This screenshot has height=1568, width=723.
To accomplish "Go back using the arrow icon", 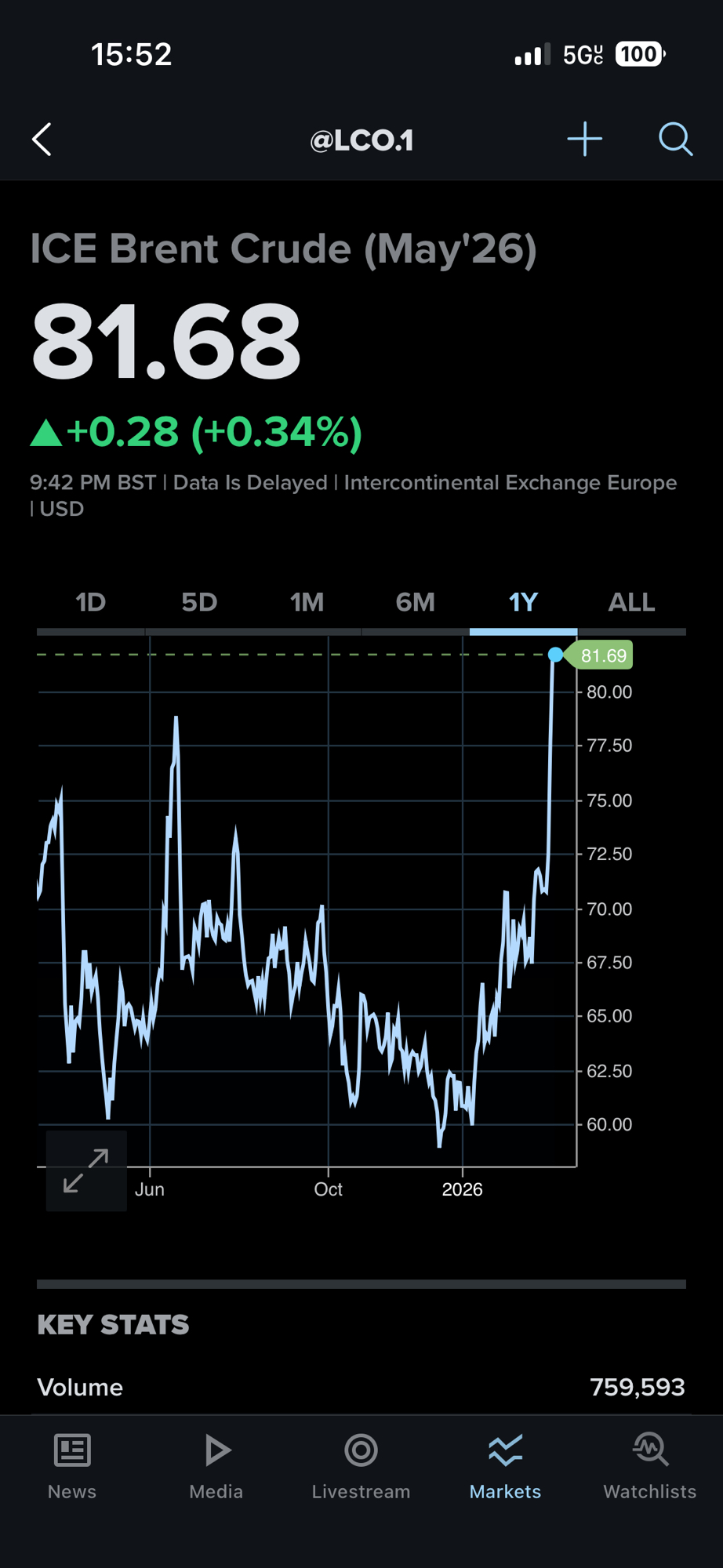I will [x=42, y=140].
